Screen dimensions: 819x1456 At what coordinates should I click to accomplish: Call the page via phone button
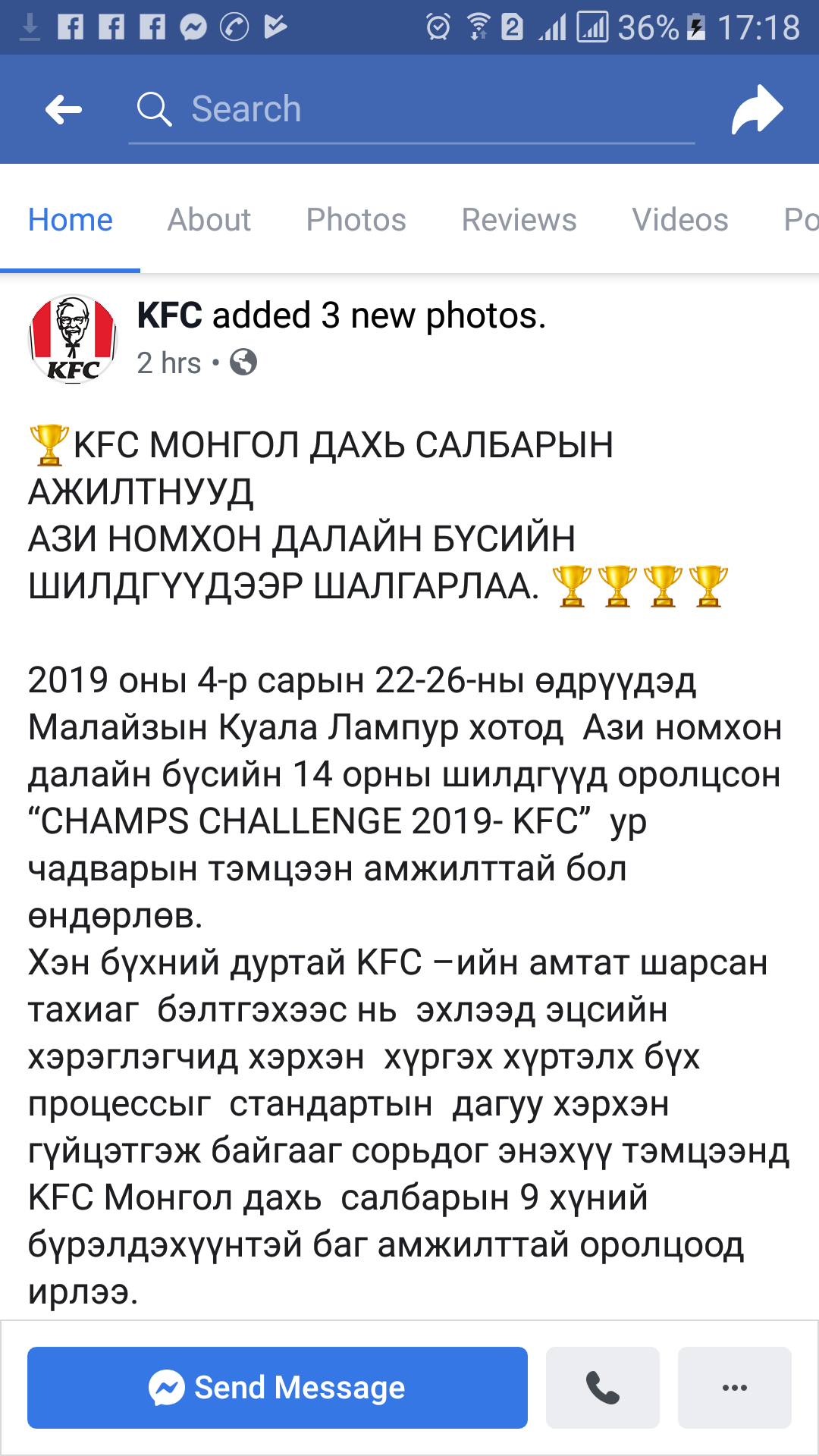pyautogui.click(x=603, y=1388)
